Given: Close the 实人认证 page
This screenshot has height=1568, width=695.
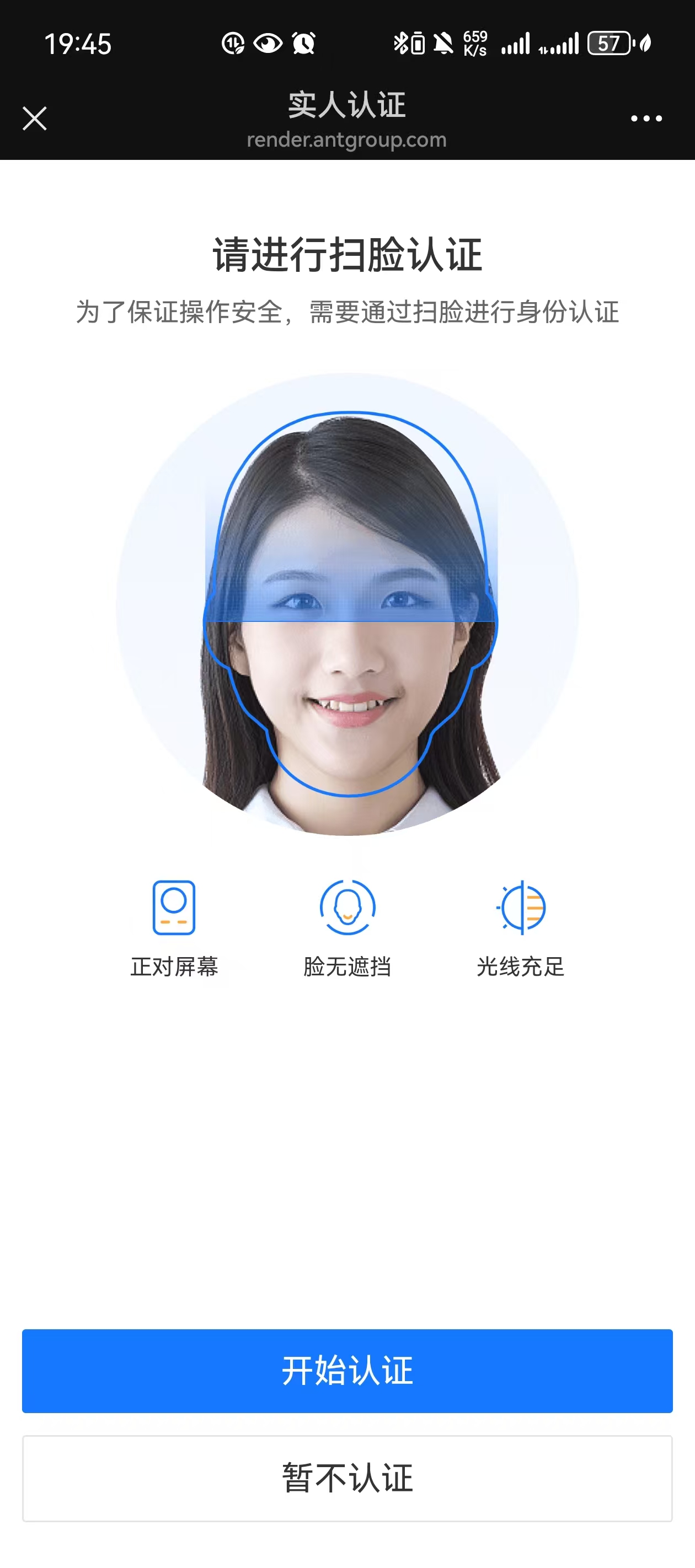Looking at the screenshot, I should click(x=35, y=118).
